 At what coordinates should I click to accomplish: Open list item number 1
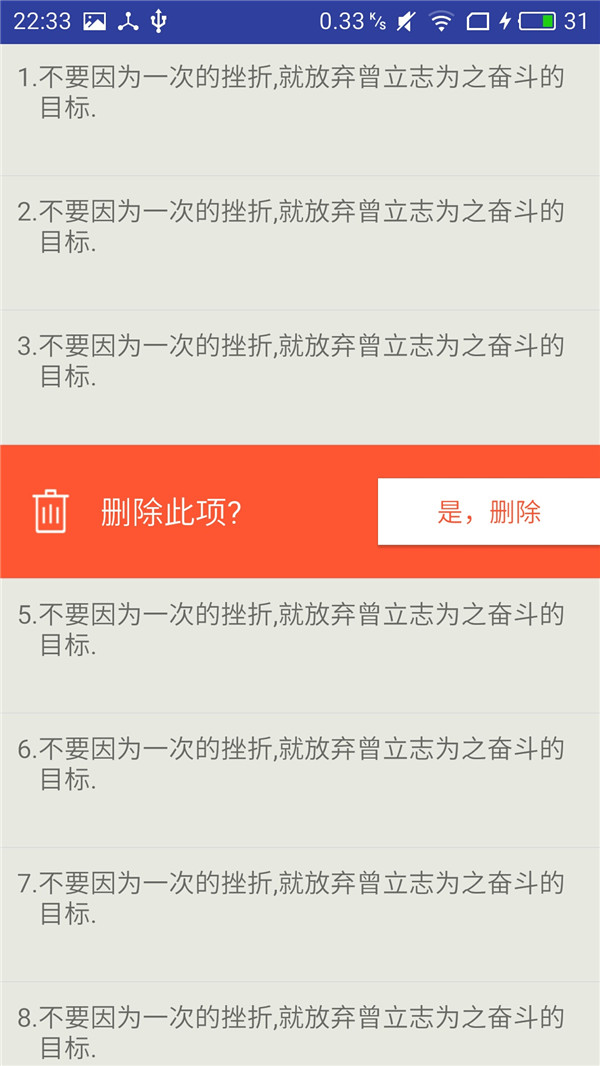tap(300, 108)
